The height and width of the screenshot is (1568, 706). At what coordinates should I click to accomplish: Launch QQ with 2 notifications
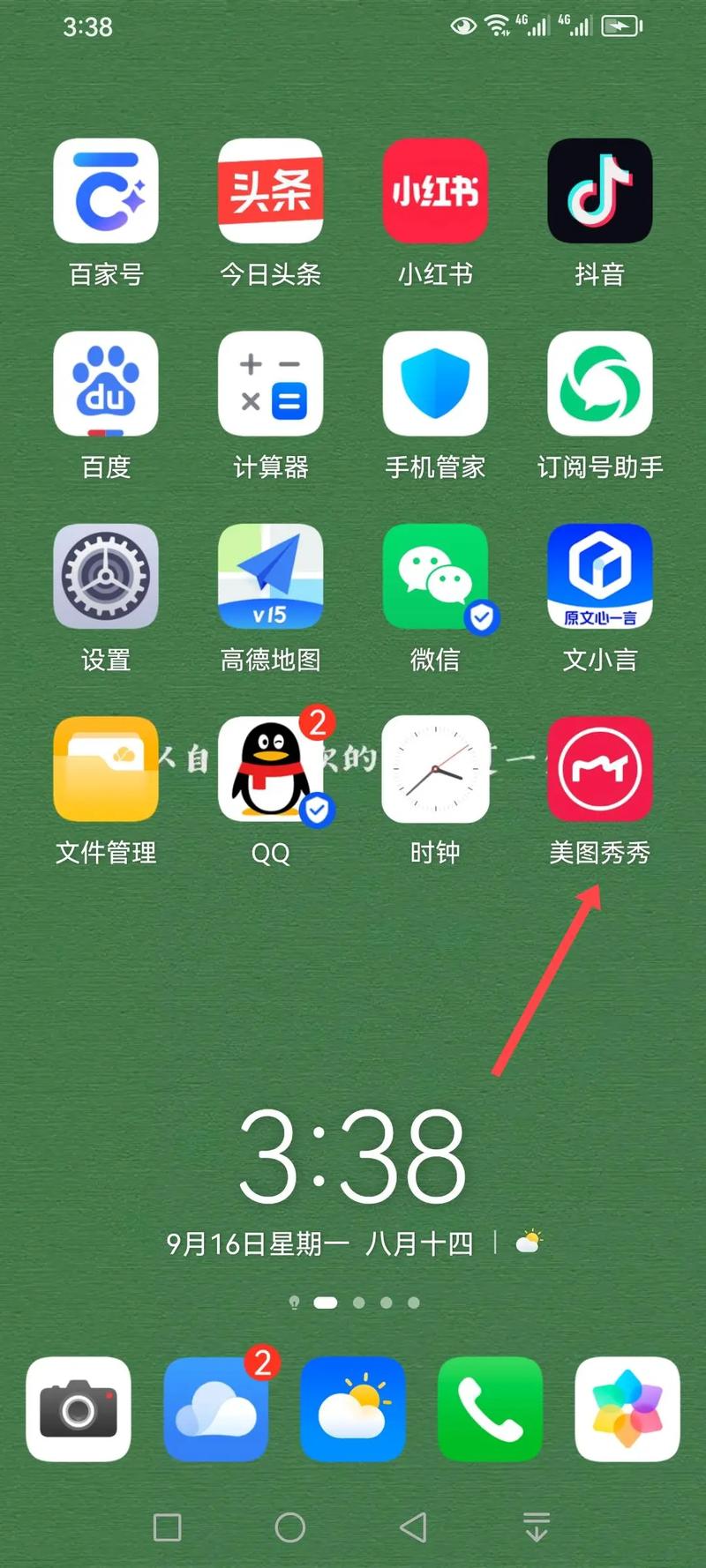pos(270,769)
